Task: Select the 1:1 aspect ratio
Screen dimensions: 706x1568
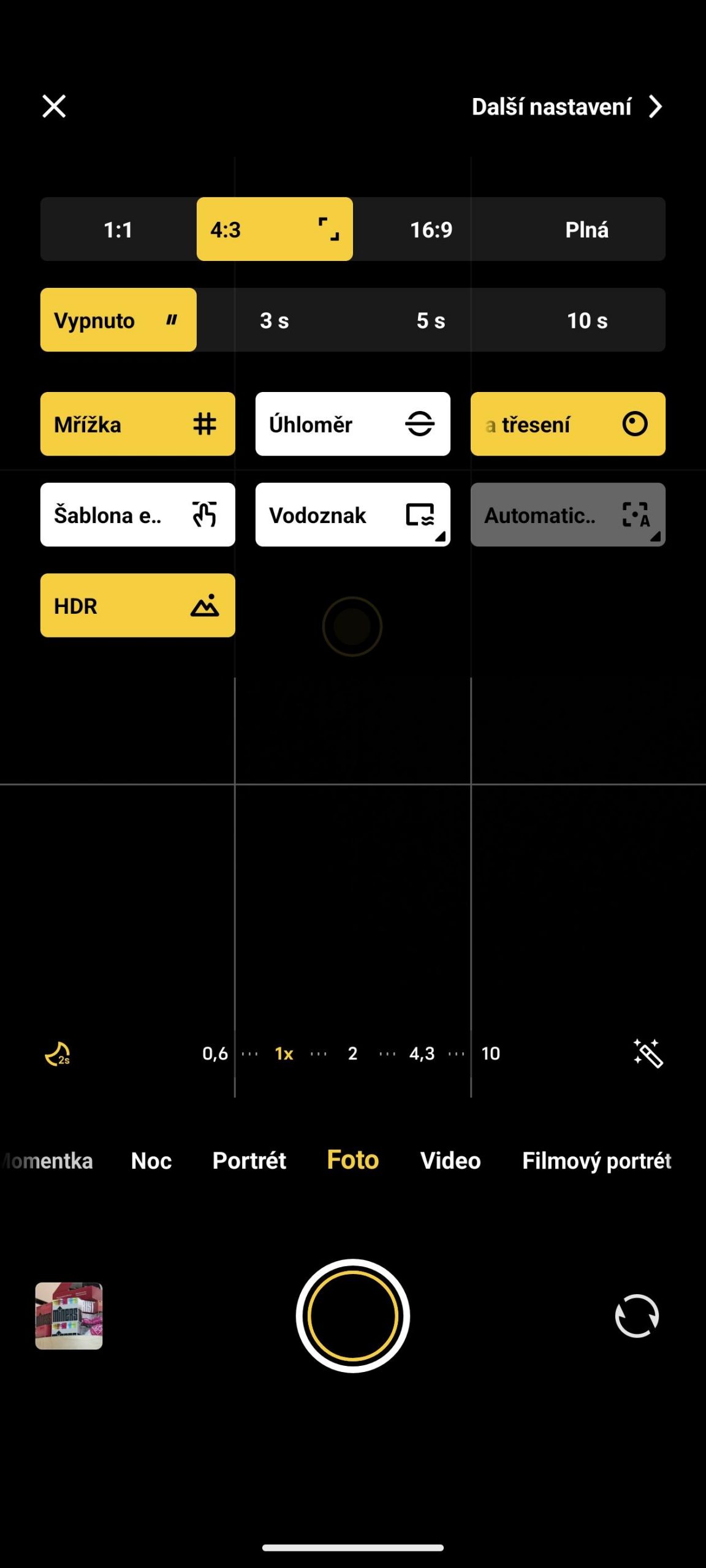Action: pos(118,230)
